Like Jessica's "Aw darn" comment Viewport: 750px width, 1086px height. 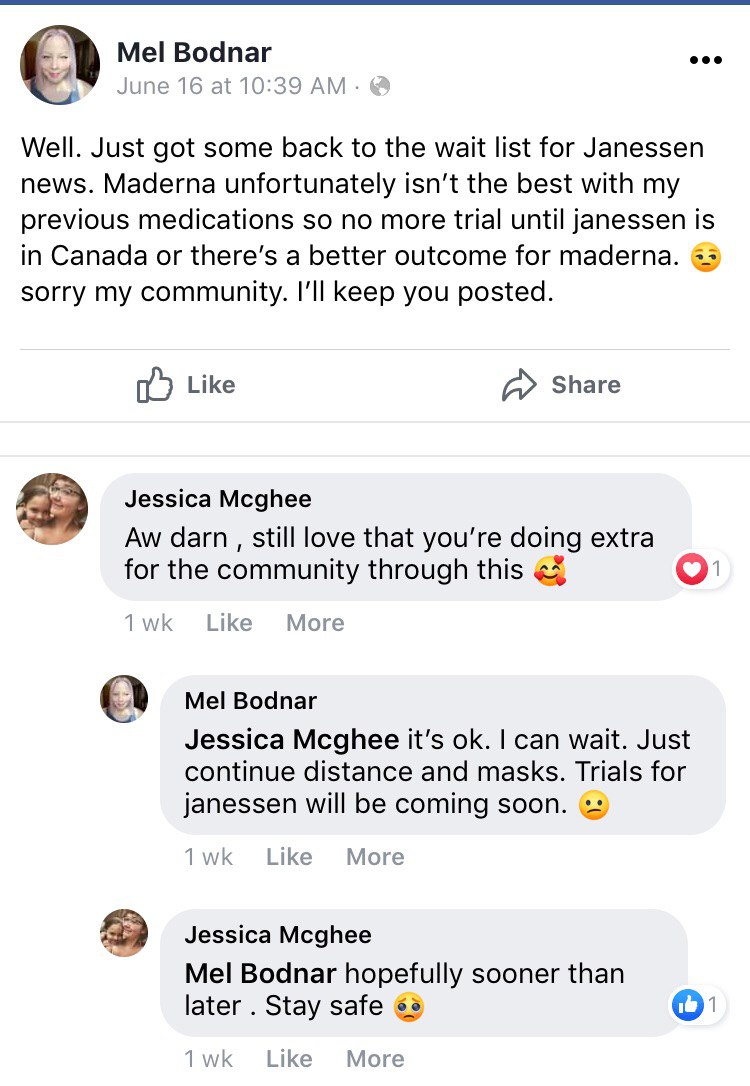[x=229, y=623]
